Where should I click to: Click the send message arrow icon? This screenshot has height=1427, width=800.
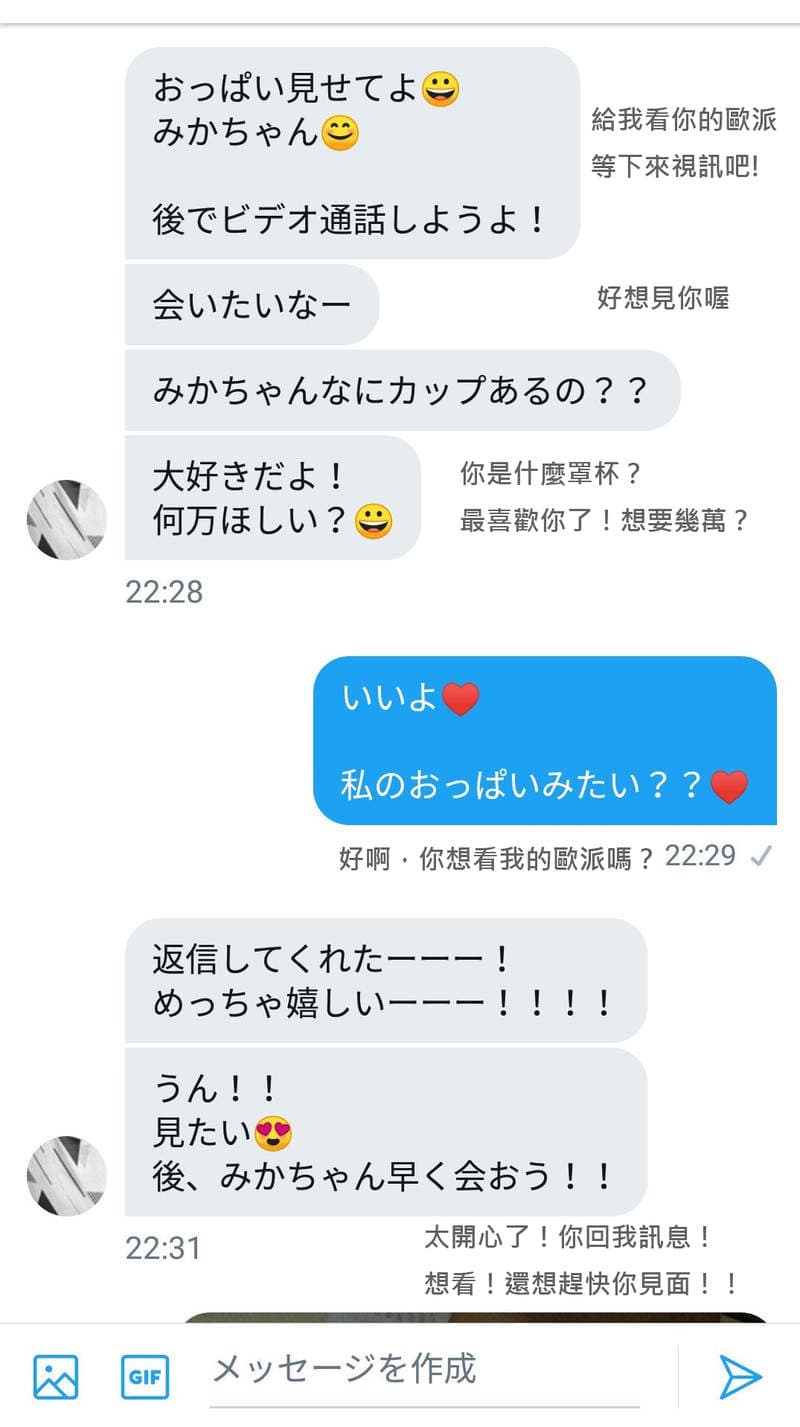tap(740, 1377)
